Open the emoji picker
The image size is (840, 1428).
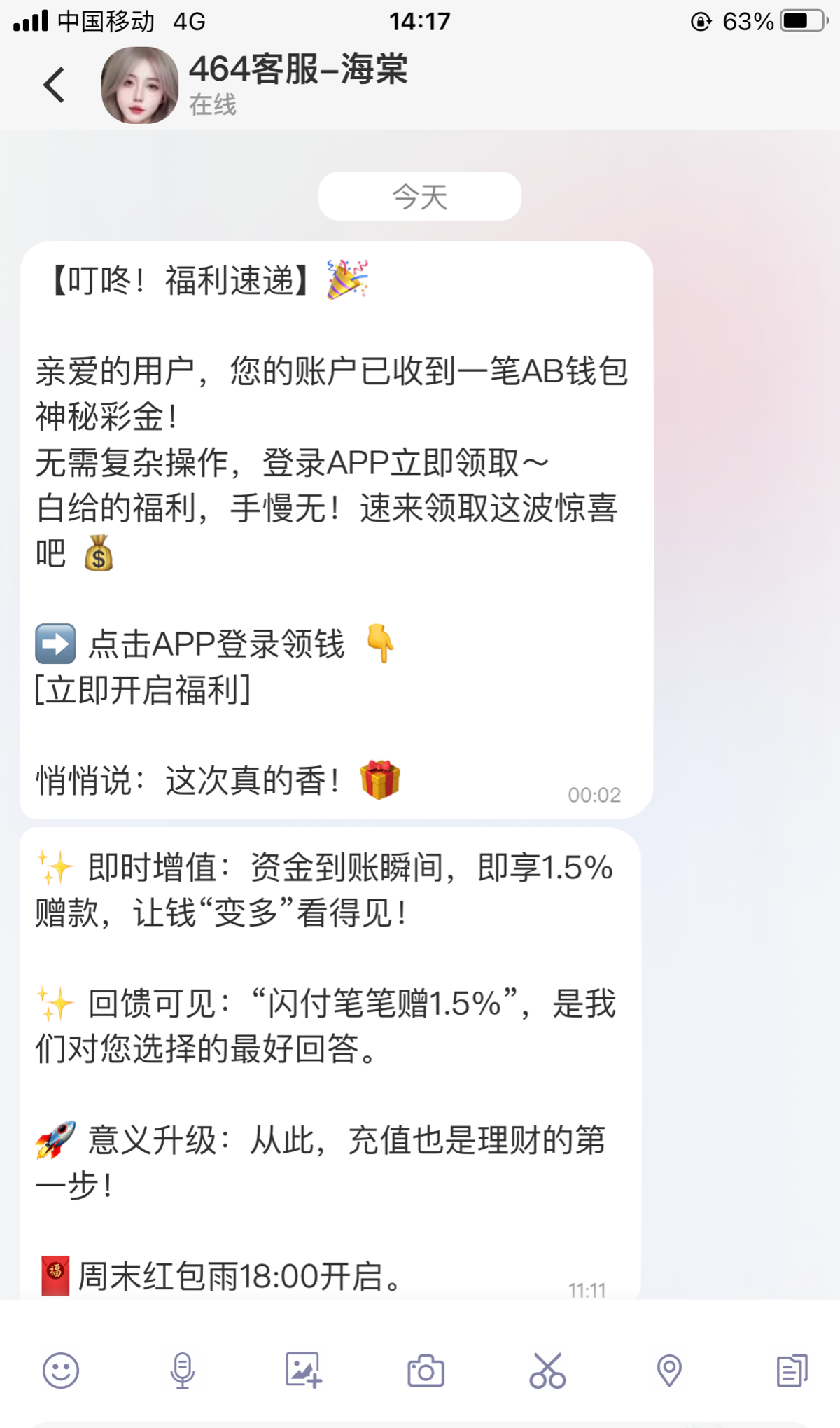pos(61,1370)
